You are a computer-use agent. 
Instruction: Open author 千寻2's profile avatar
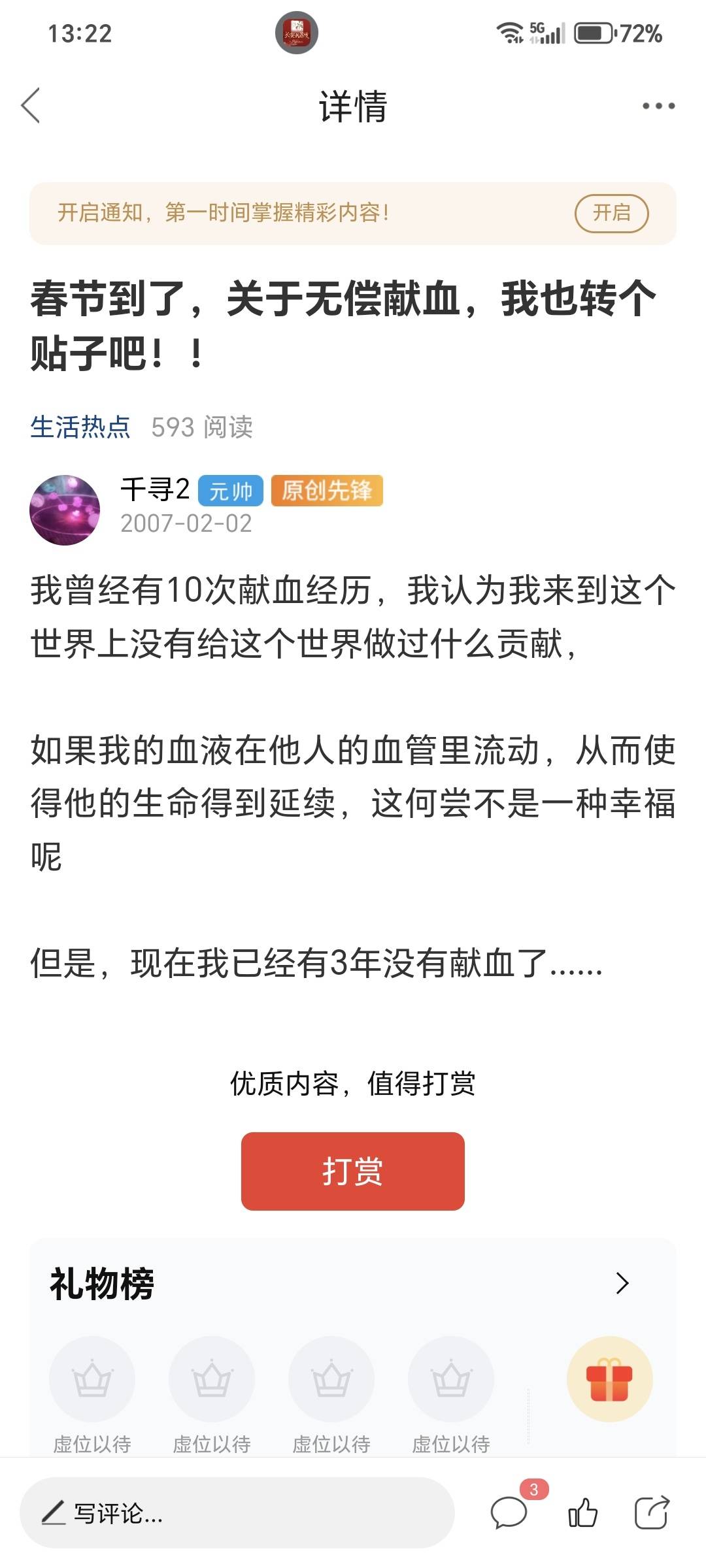pyautogui.click(x=65, y=510)
